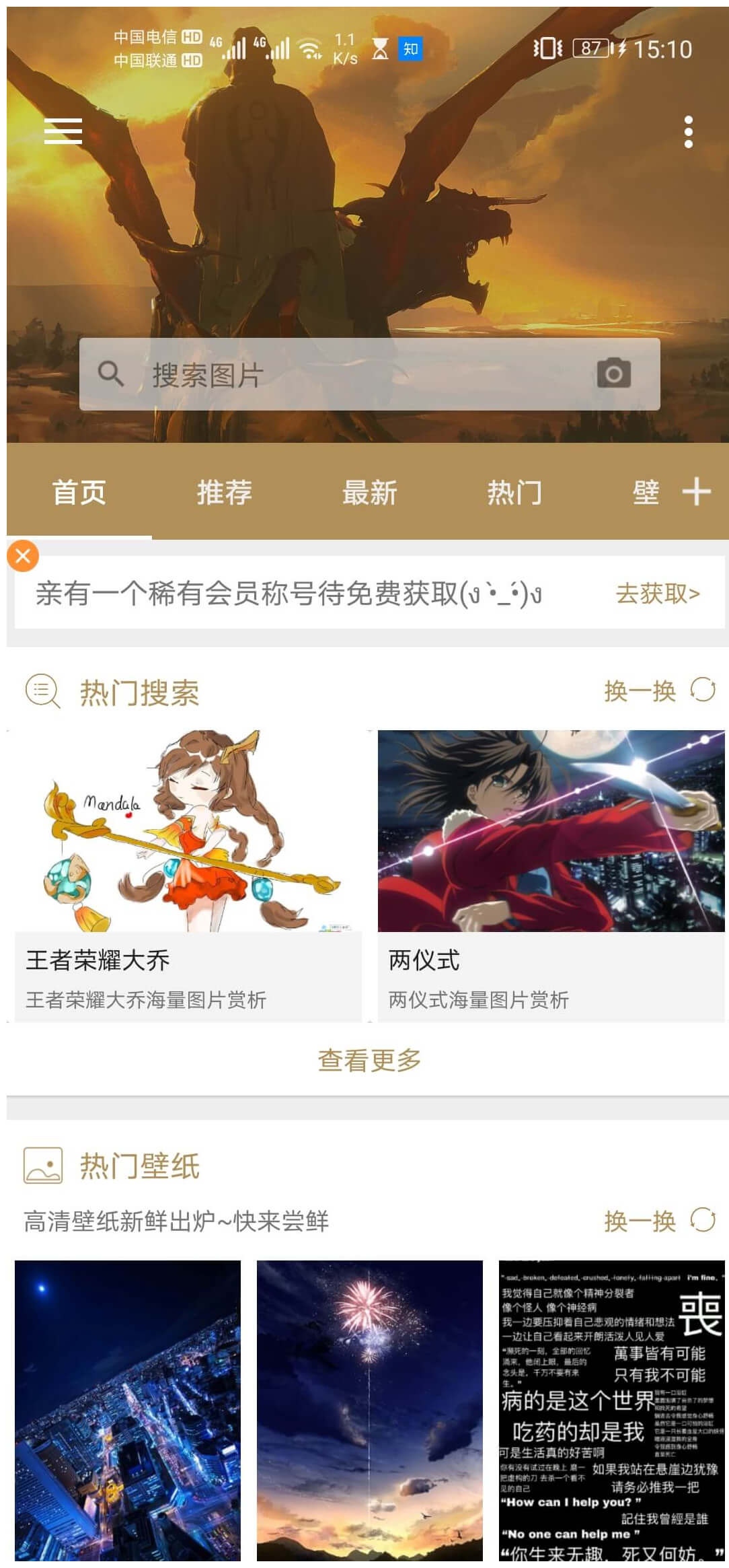Open the 王者荣耀大乔 search card
Viewport: 729px width, 1568px height.
tap(188, 876)
